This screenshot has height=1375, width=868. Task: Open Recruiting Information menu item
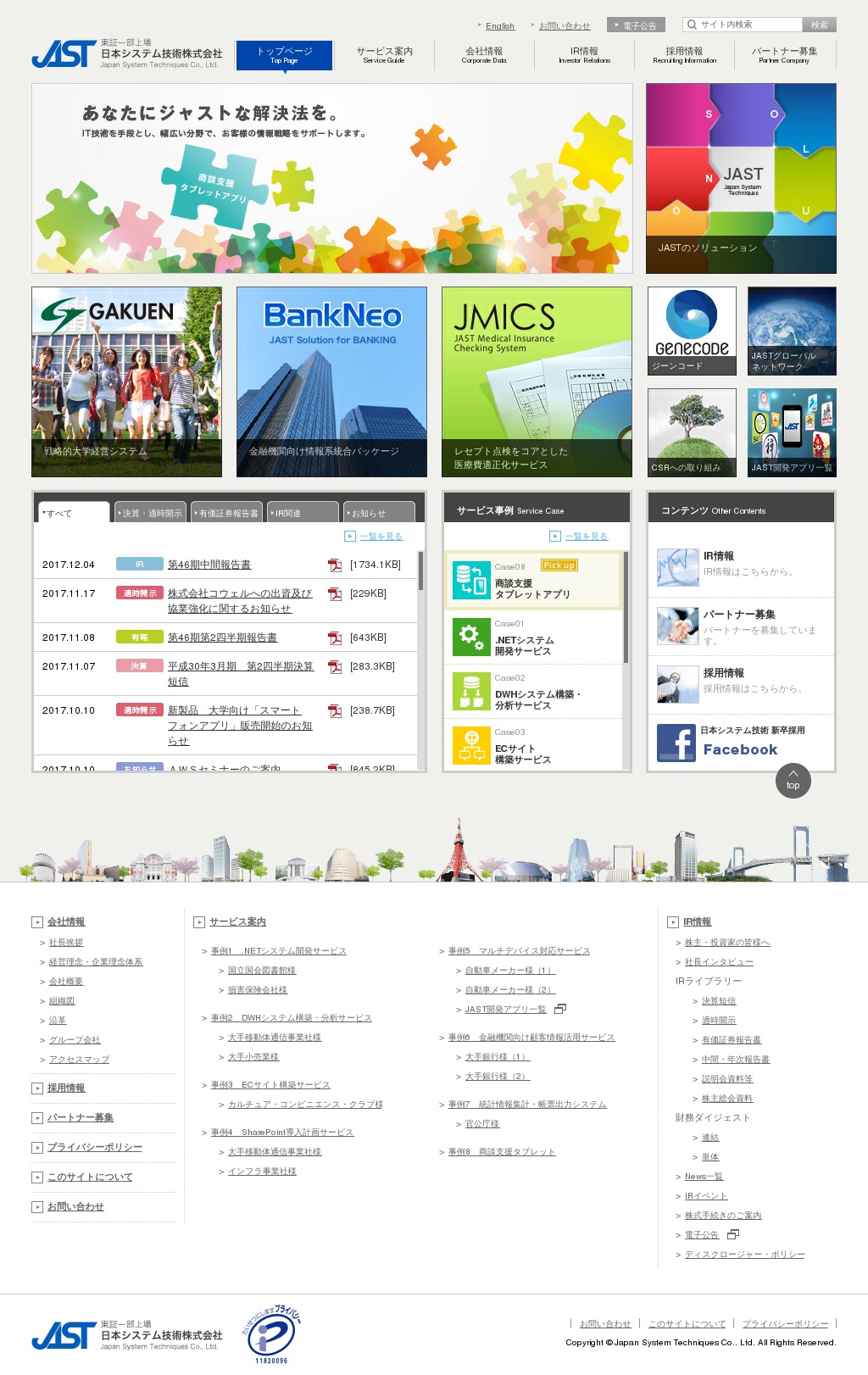(x=684, y=55)
